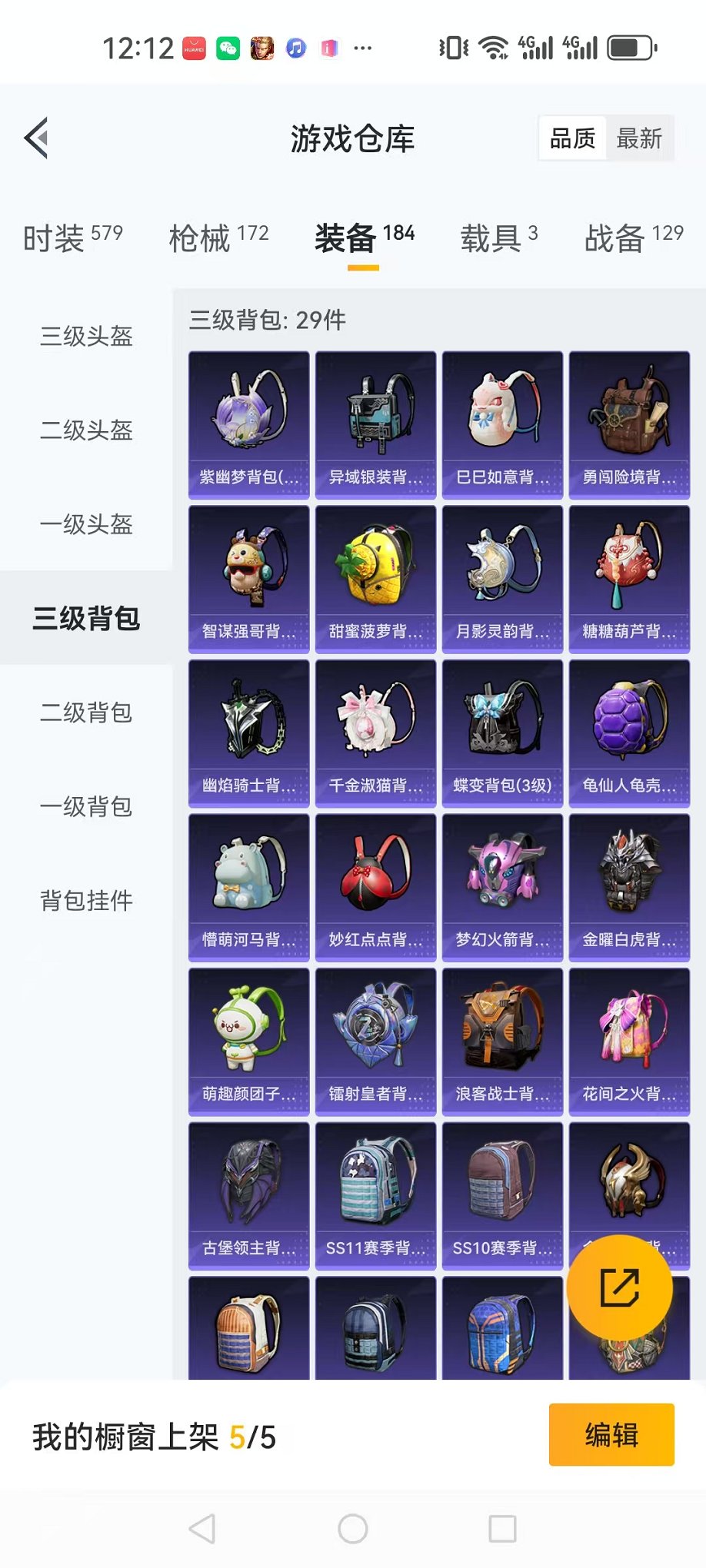Choose 二级背包 in the sidebar

(x=86, y=713)
